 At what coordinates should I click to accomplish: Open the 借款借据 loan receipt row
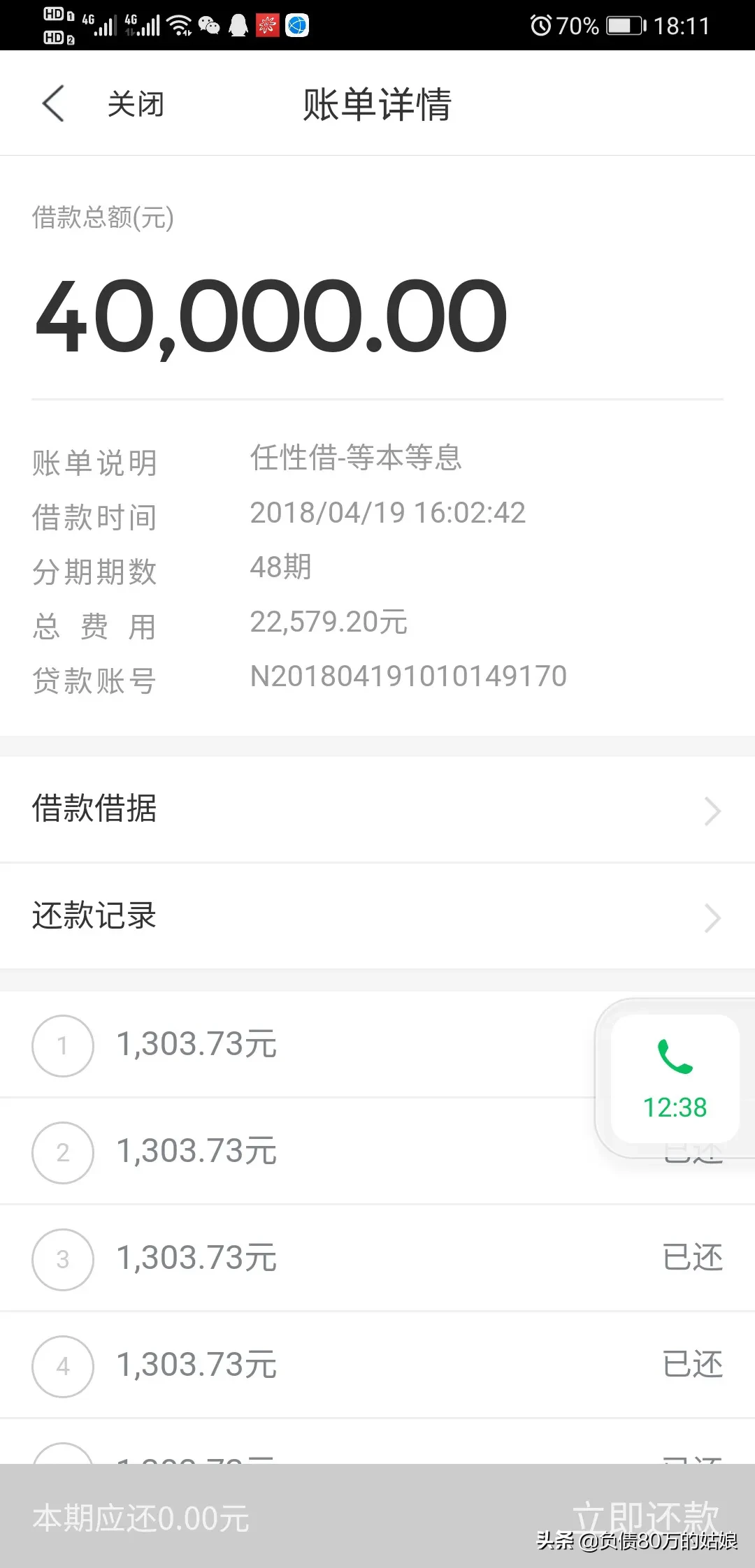click(x=377, y=810)
